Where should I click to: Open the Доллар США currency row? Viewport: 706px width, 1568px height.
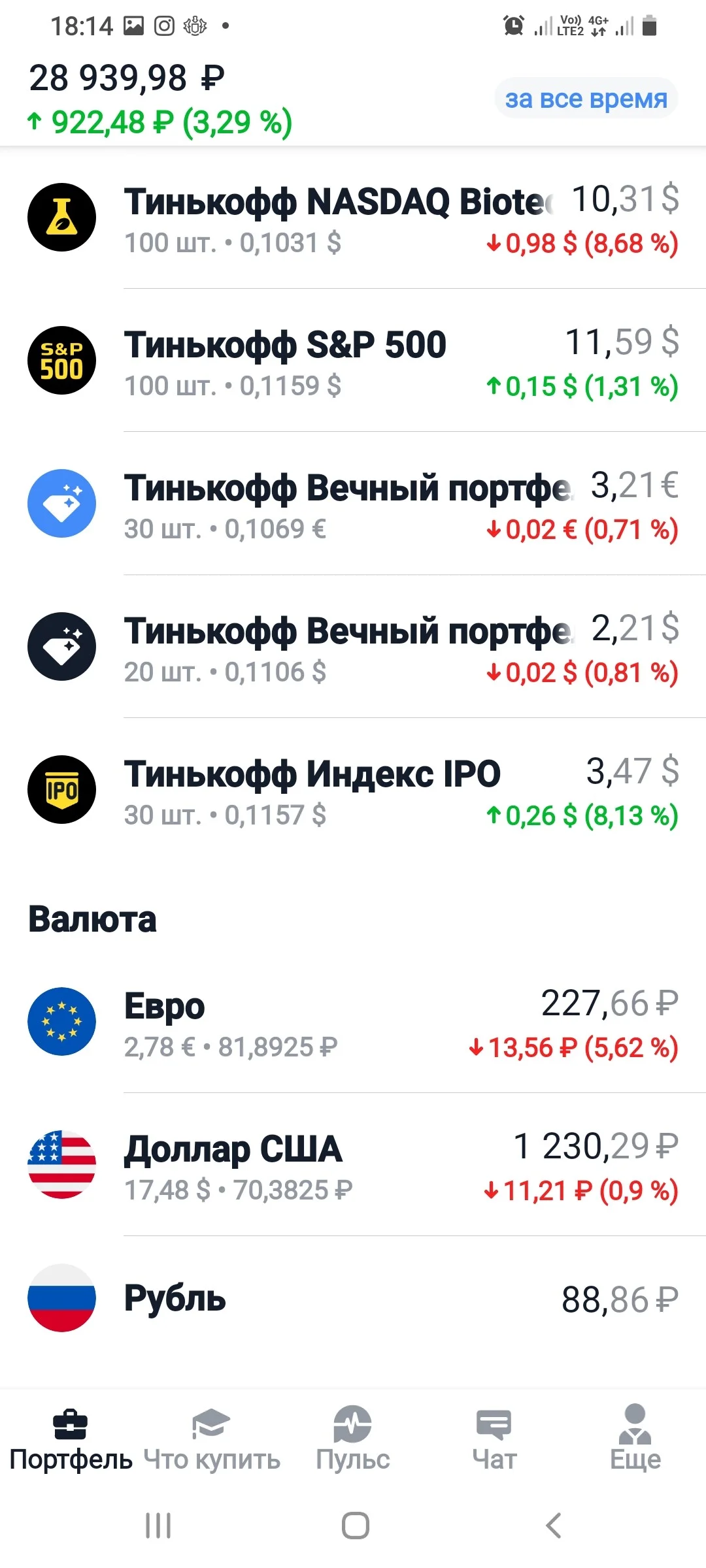(353, 1165)
